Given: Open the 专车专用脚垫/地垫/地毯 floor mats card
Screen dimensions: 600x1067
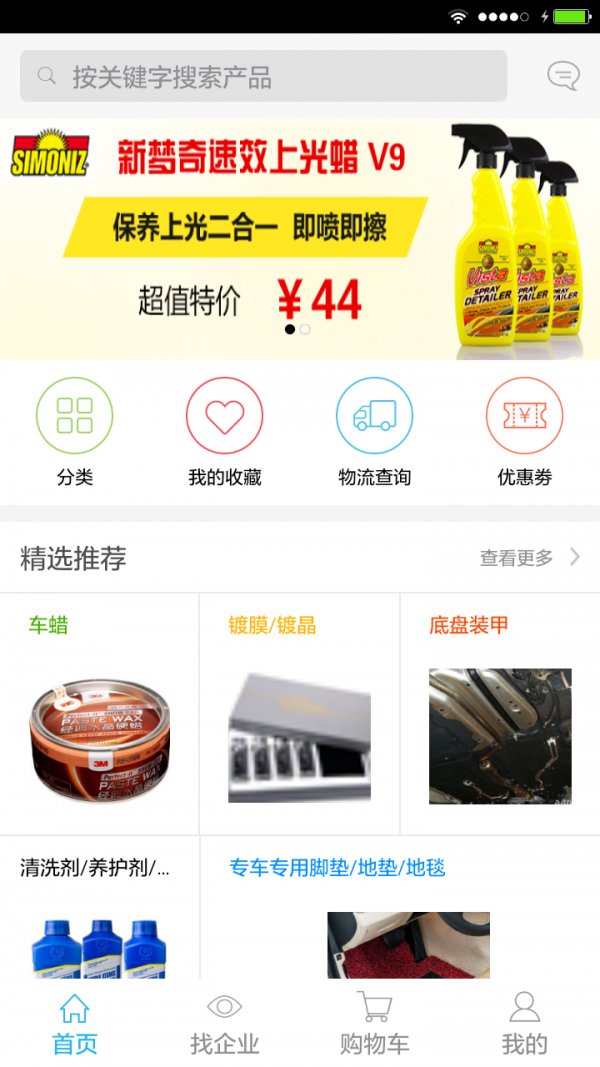Looking at the screenshot, I should pyautogui.click(x=400, y=908).
